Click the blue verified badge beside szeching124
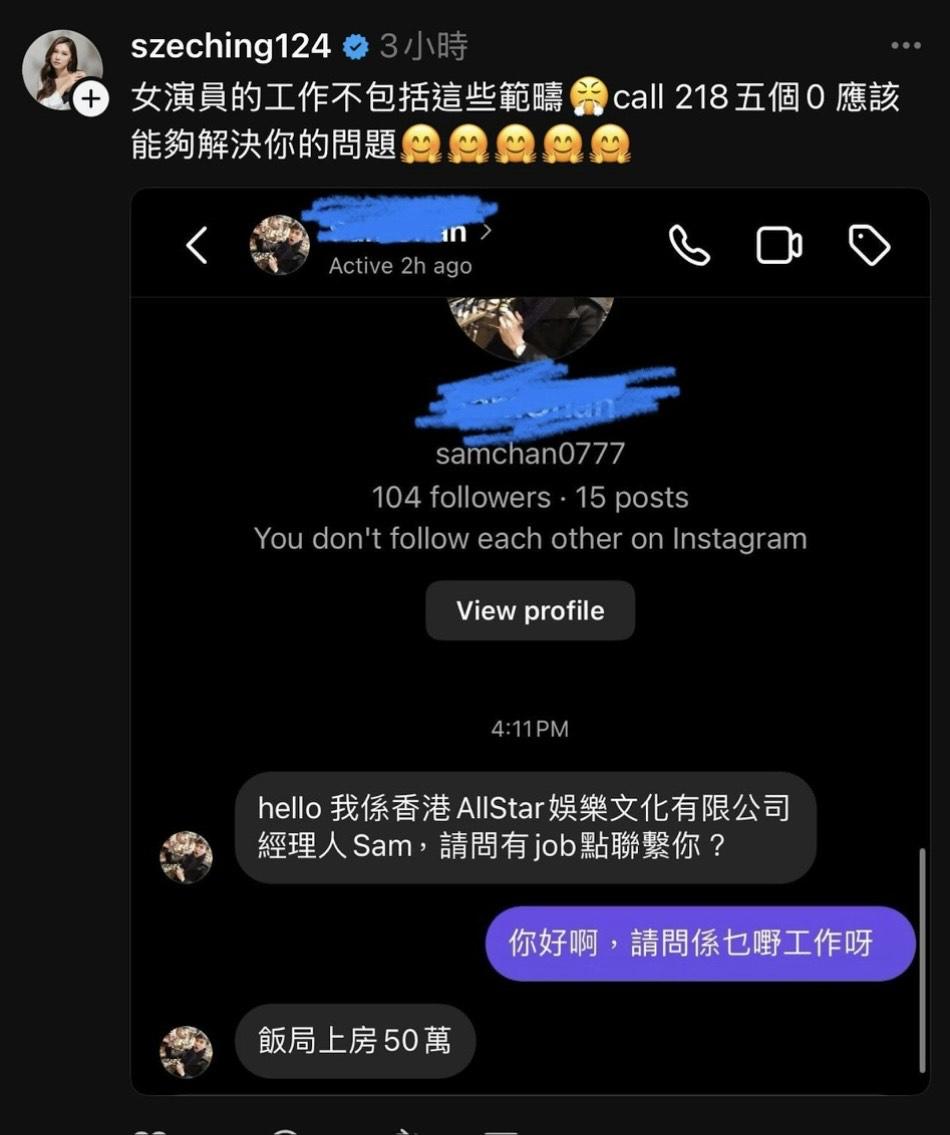Image resolution: width=950 pixels, height=1135 pixels. click(x=353, y=44)
